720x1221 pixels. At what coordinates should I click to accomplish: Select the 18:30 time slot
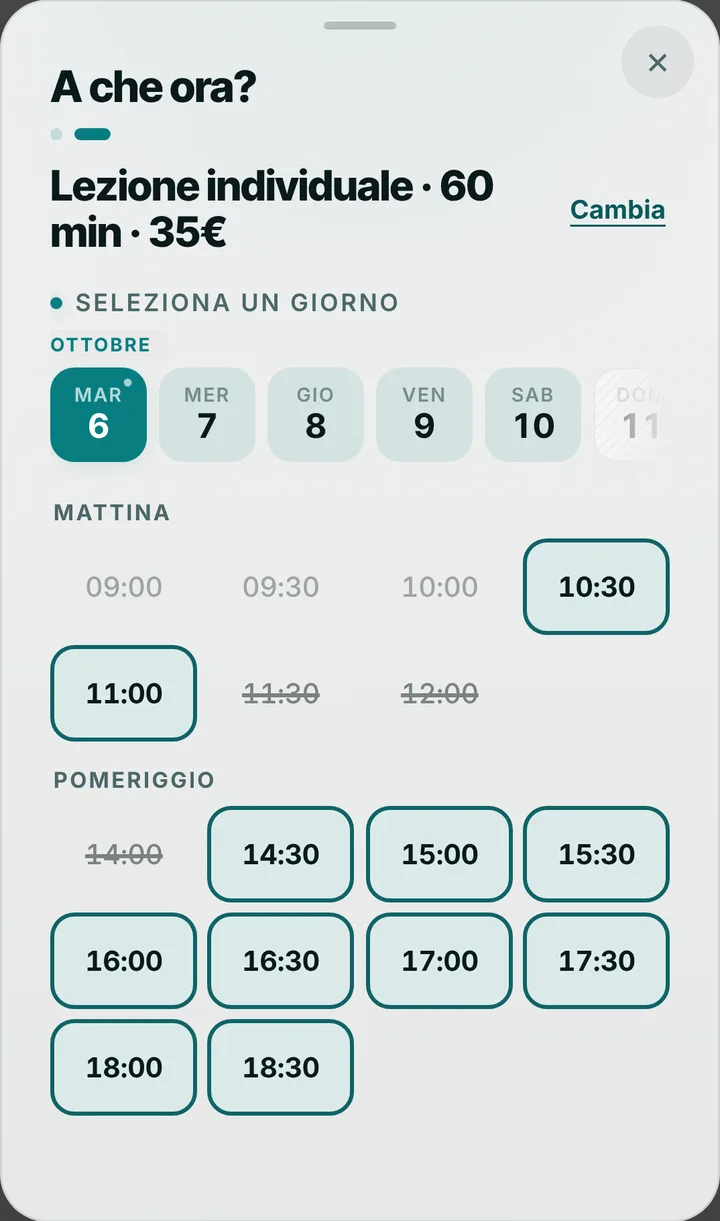click(x=281, y=1067)
